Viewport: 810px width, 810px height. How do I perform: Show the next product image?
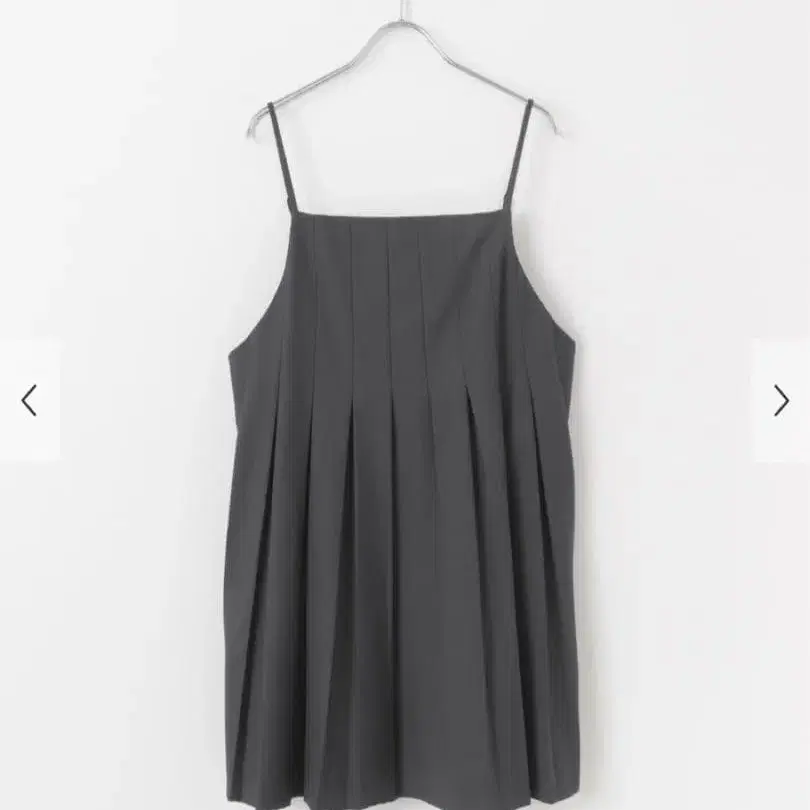coord(781,401)
